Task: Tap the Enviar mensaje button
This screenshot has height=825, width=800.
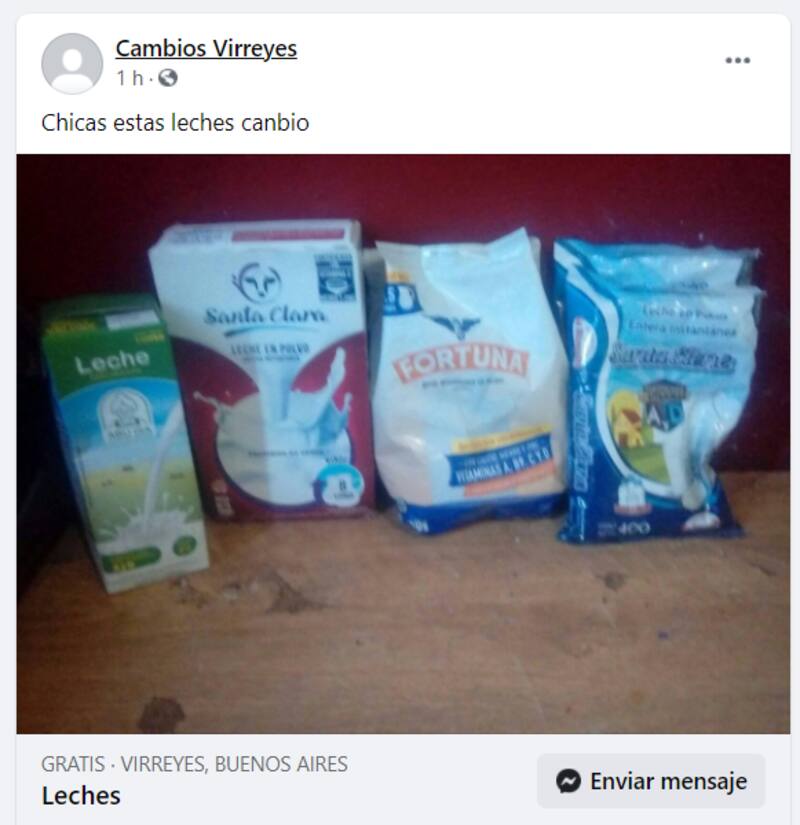Action: 651,781
